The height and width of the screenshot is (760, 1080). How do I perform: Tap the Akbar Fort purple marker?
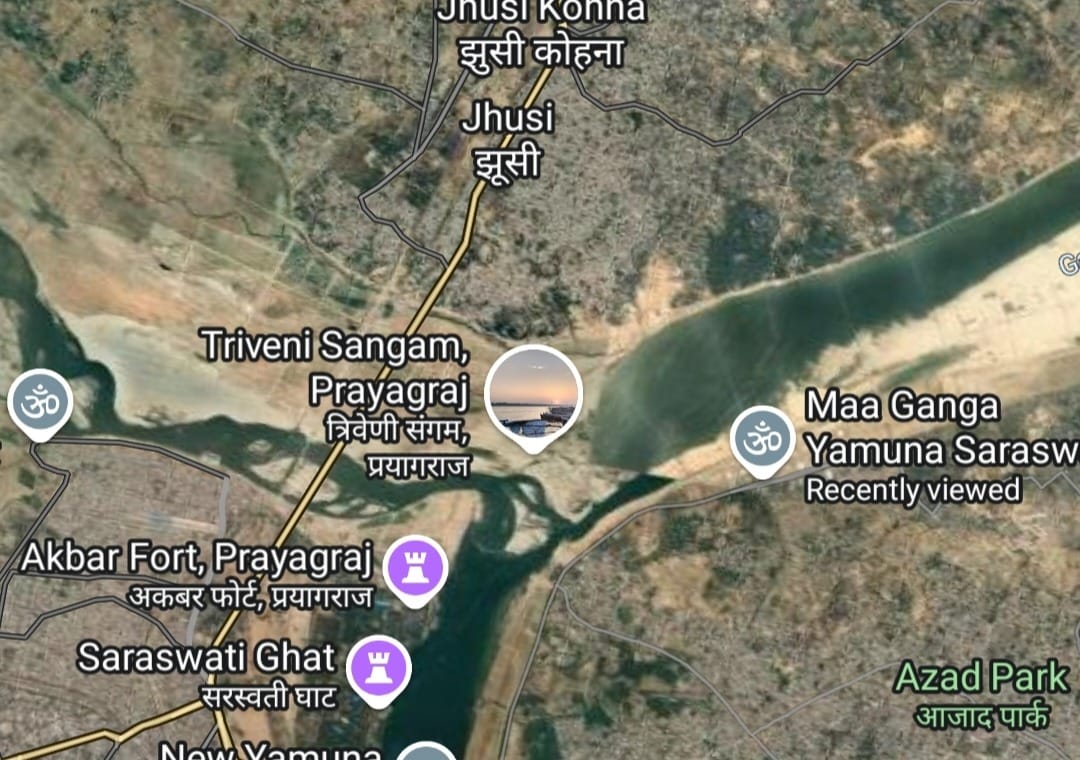[x=415, y=566]
